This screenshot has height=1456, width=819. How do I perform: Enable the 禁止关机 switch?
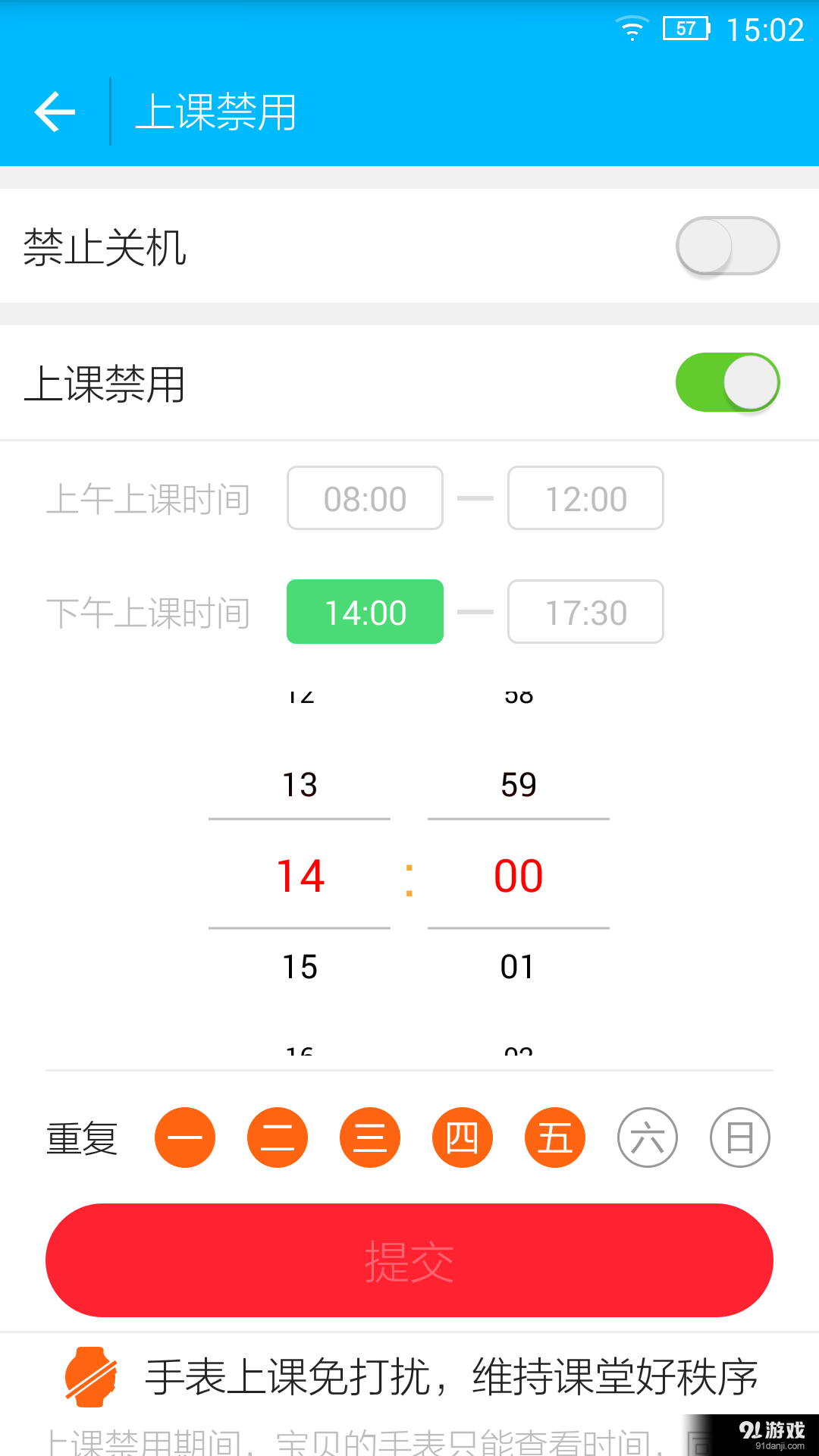[725, 246]
